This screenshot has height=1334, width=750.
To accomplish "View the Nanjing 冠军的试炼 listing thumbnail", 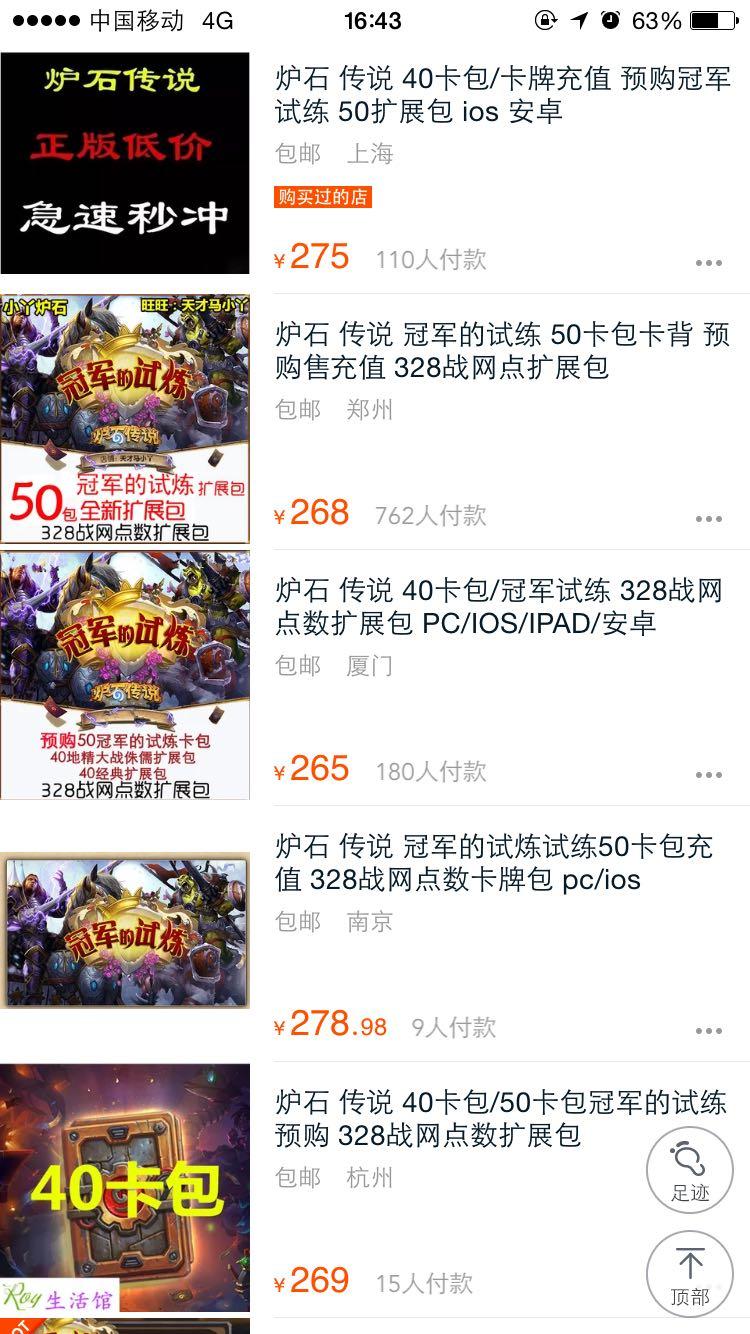I will (x=127, y=928).
